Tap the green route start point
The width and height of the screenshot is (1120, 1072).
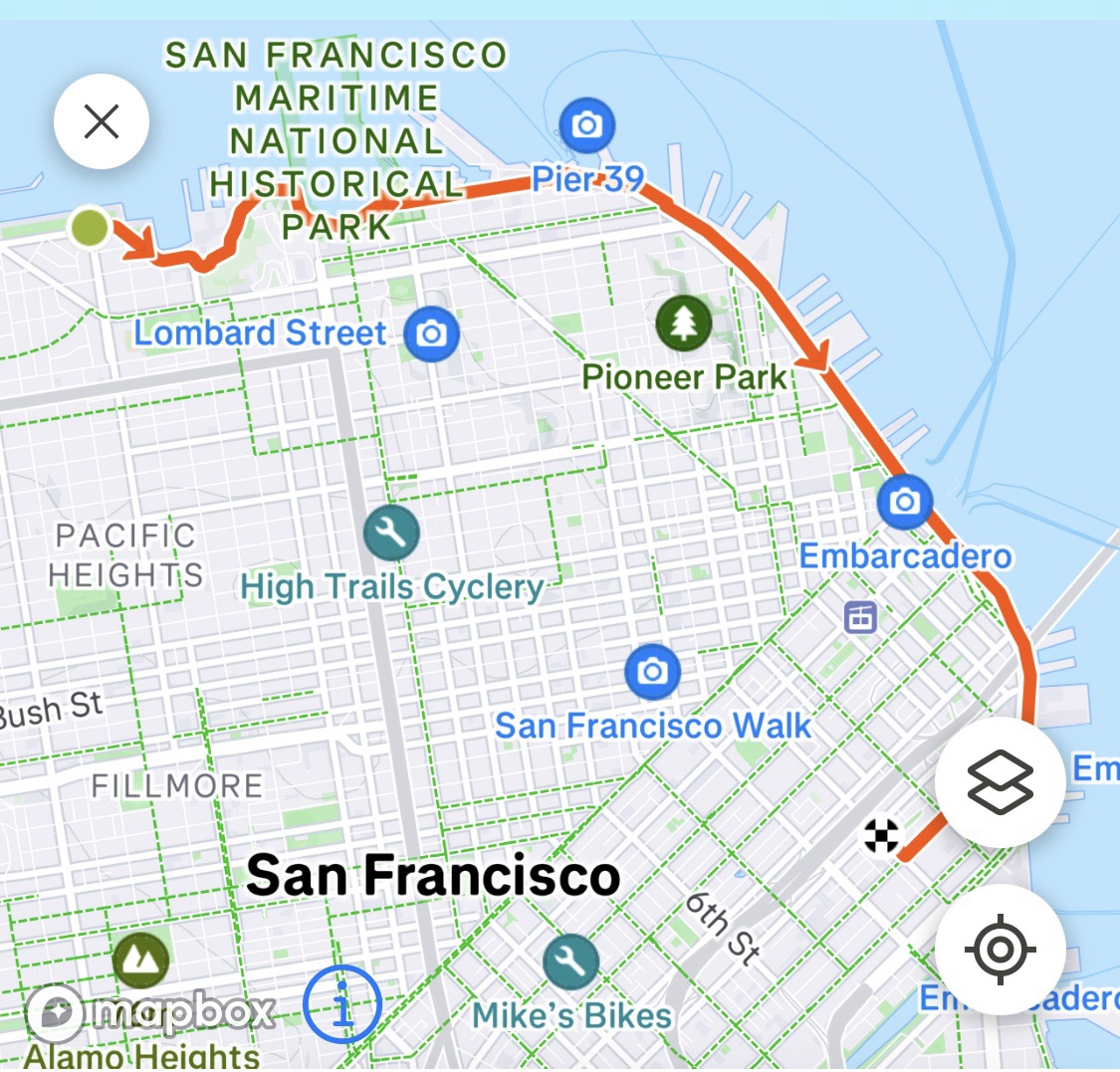89,227
